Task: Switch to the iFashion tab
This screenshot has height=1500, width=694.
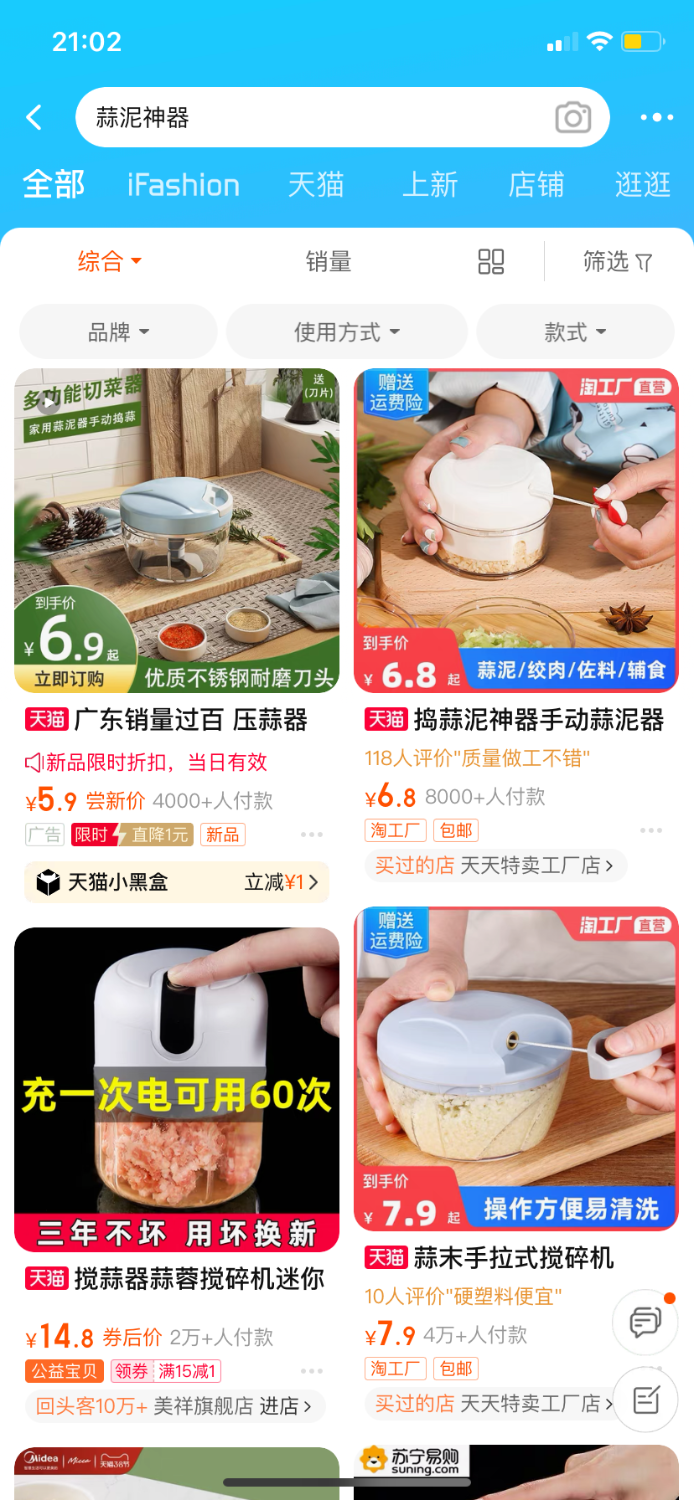Action: 183,185
